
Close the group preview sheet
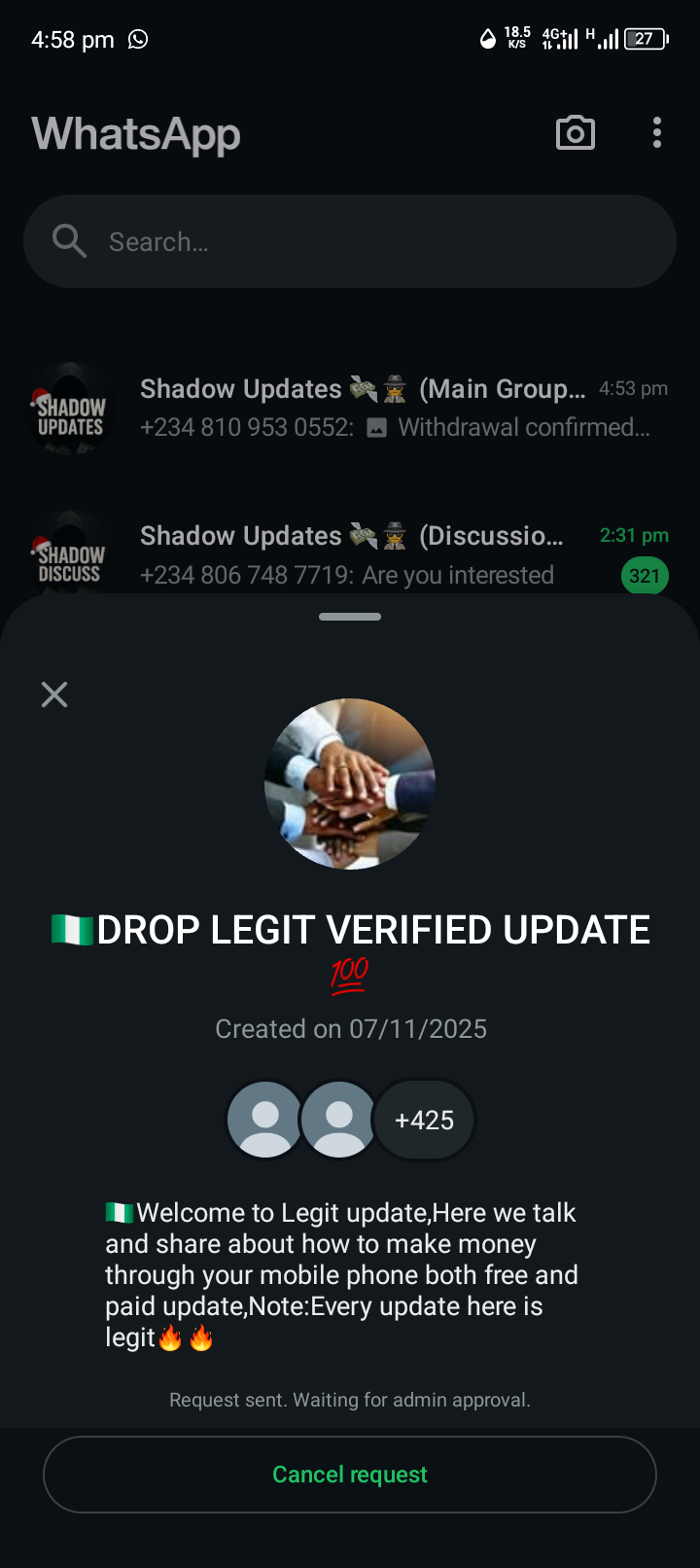pos(54,695)
